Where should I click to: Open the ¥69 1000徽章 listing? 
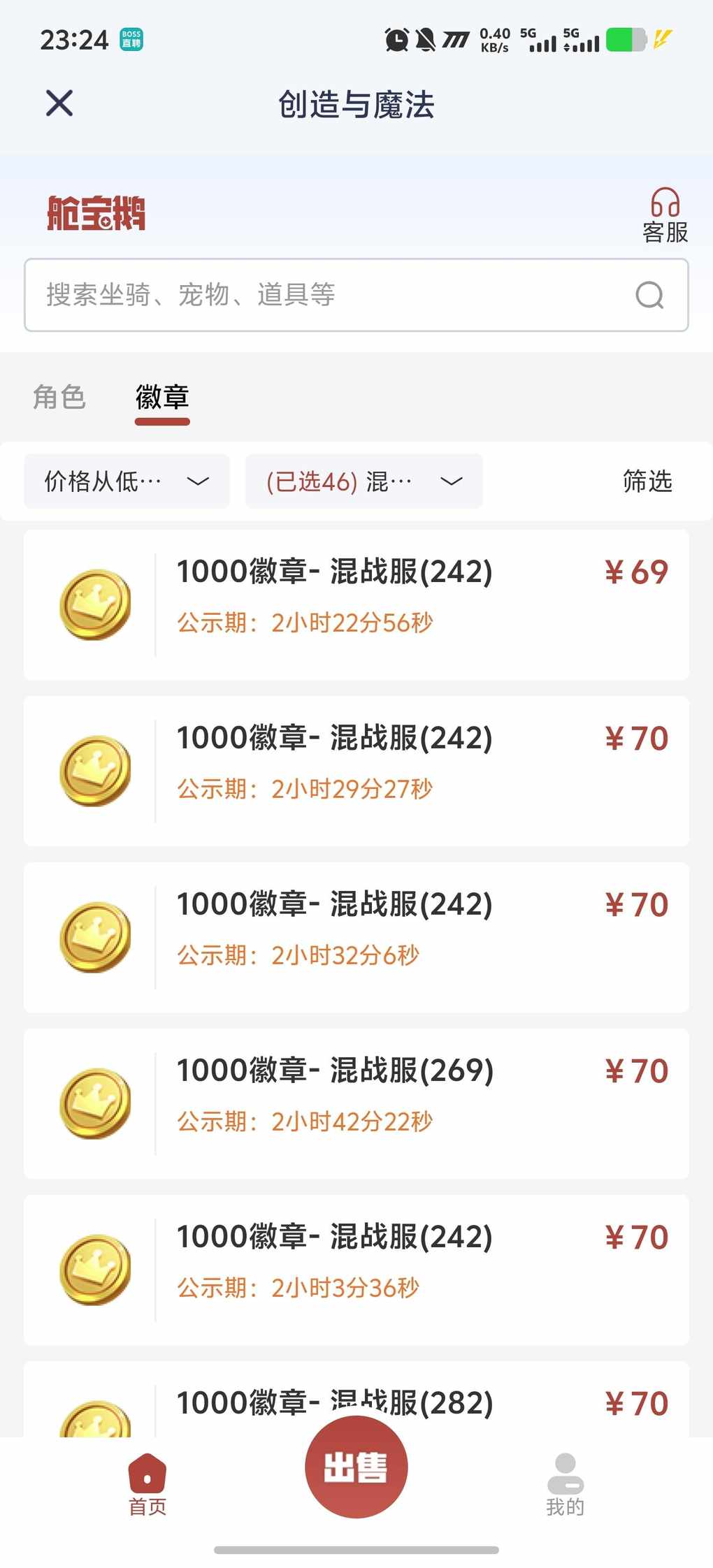pos(356,604)
